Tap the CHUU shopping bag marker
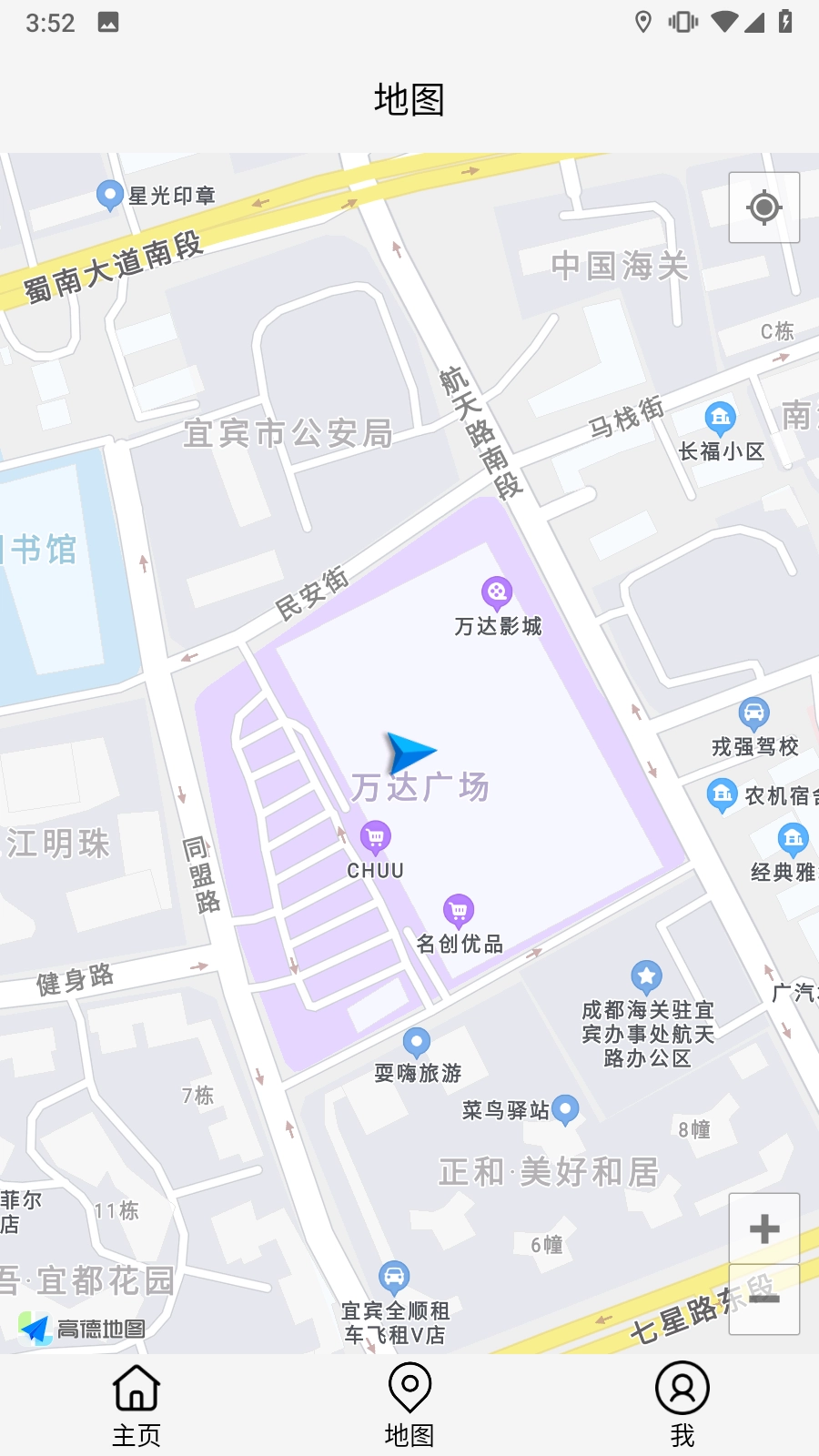819x1456 pixels. click(375, 834)
